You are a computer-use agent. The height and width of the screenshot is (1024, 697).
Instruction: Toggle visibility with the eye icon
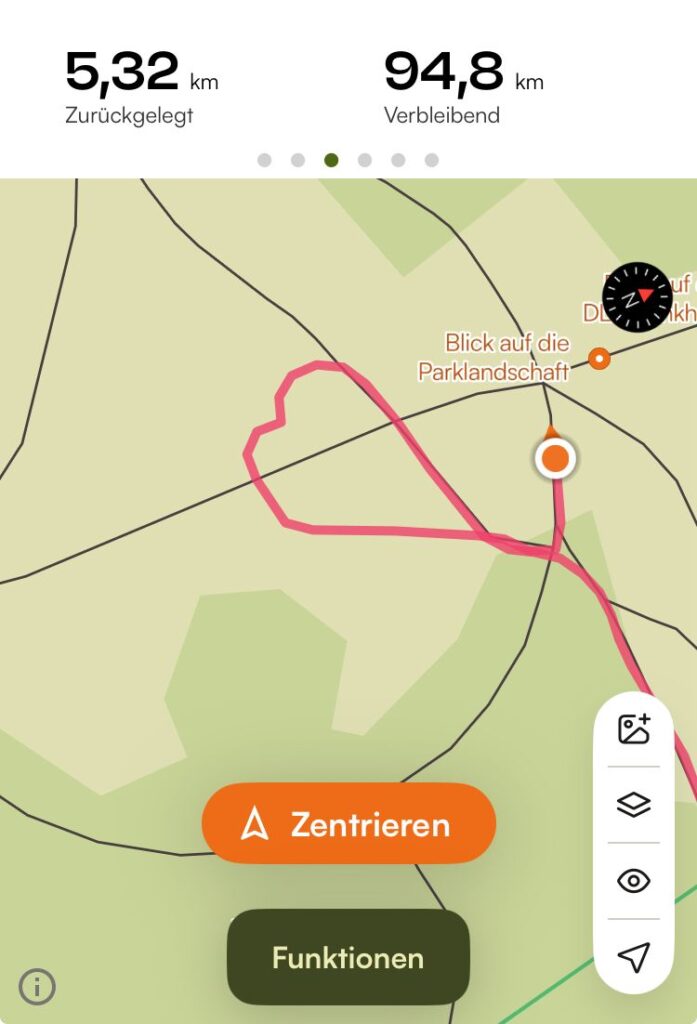pyautogui.click(x=634, y=881)
